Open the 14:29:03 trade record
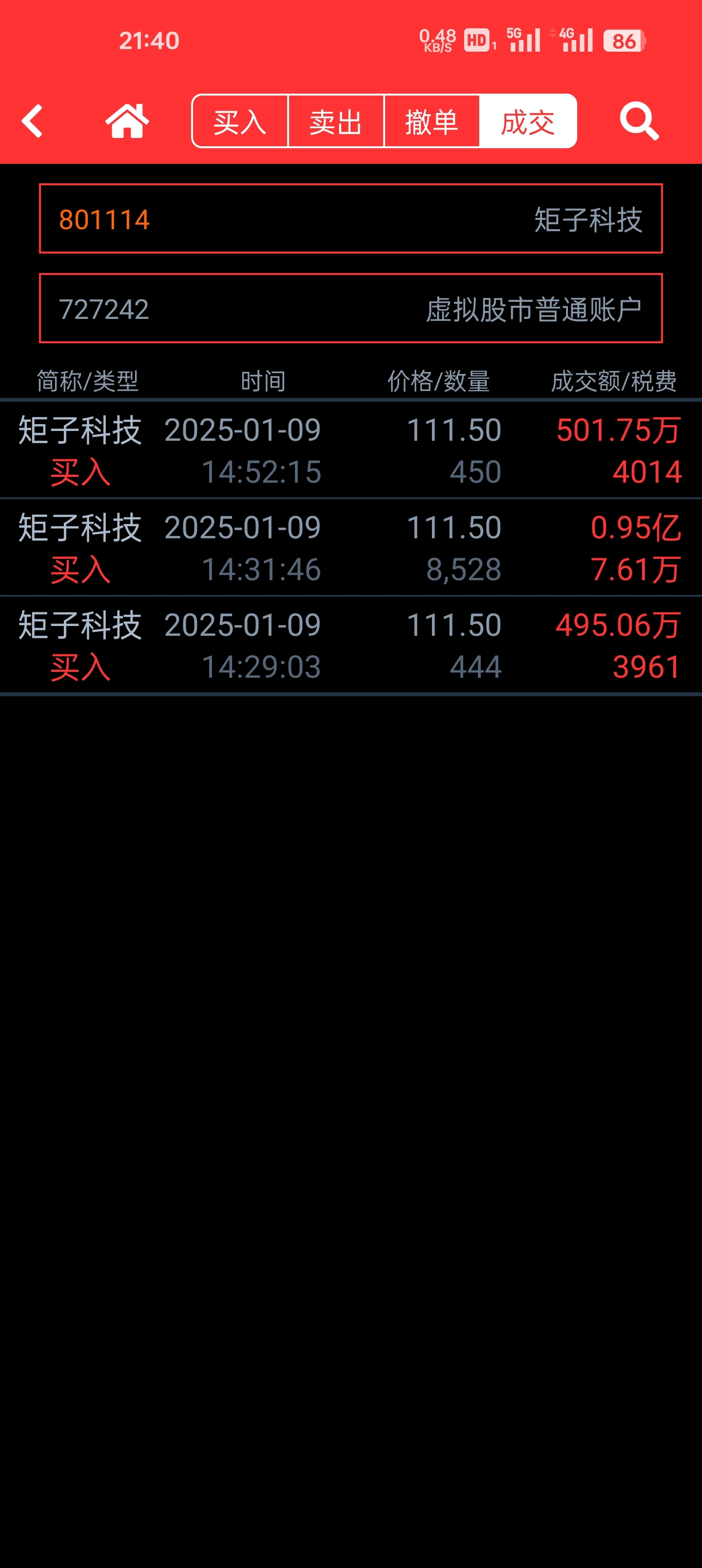 point(351,645)
